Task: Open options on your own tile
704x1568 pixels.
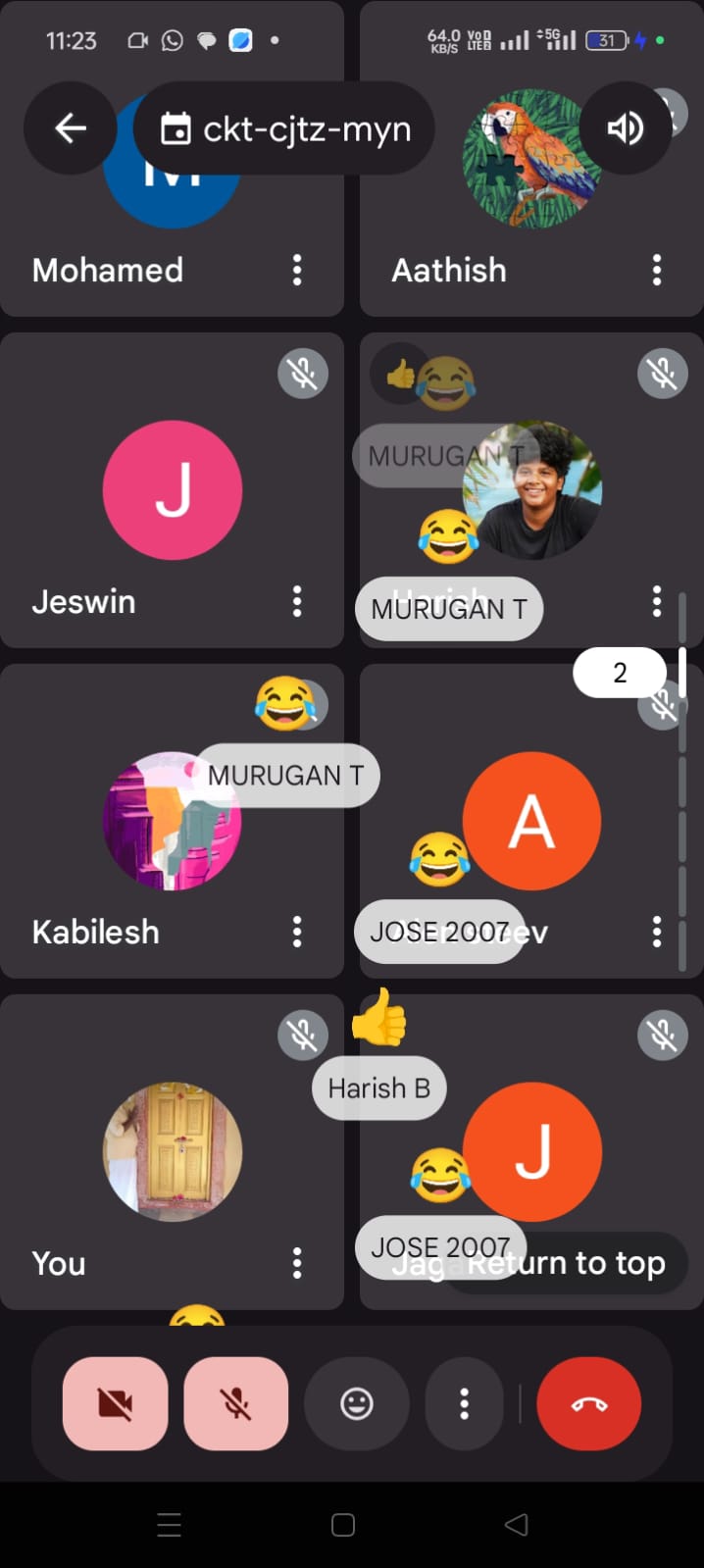Action: (x=297, y=1263)
